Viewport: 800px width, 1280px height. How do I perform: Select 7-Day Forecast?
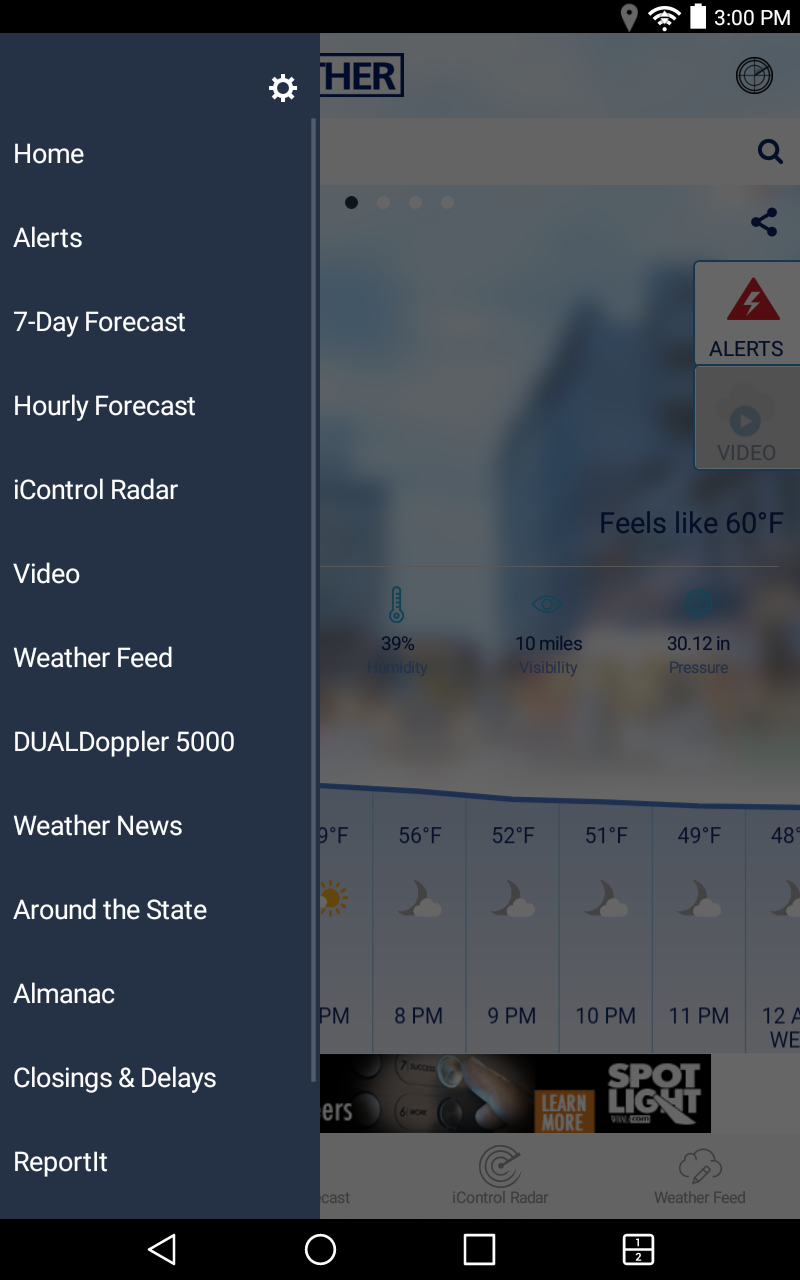[x=100, y=322]
